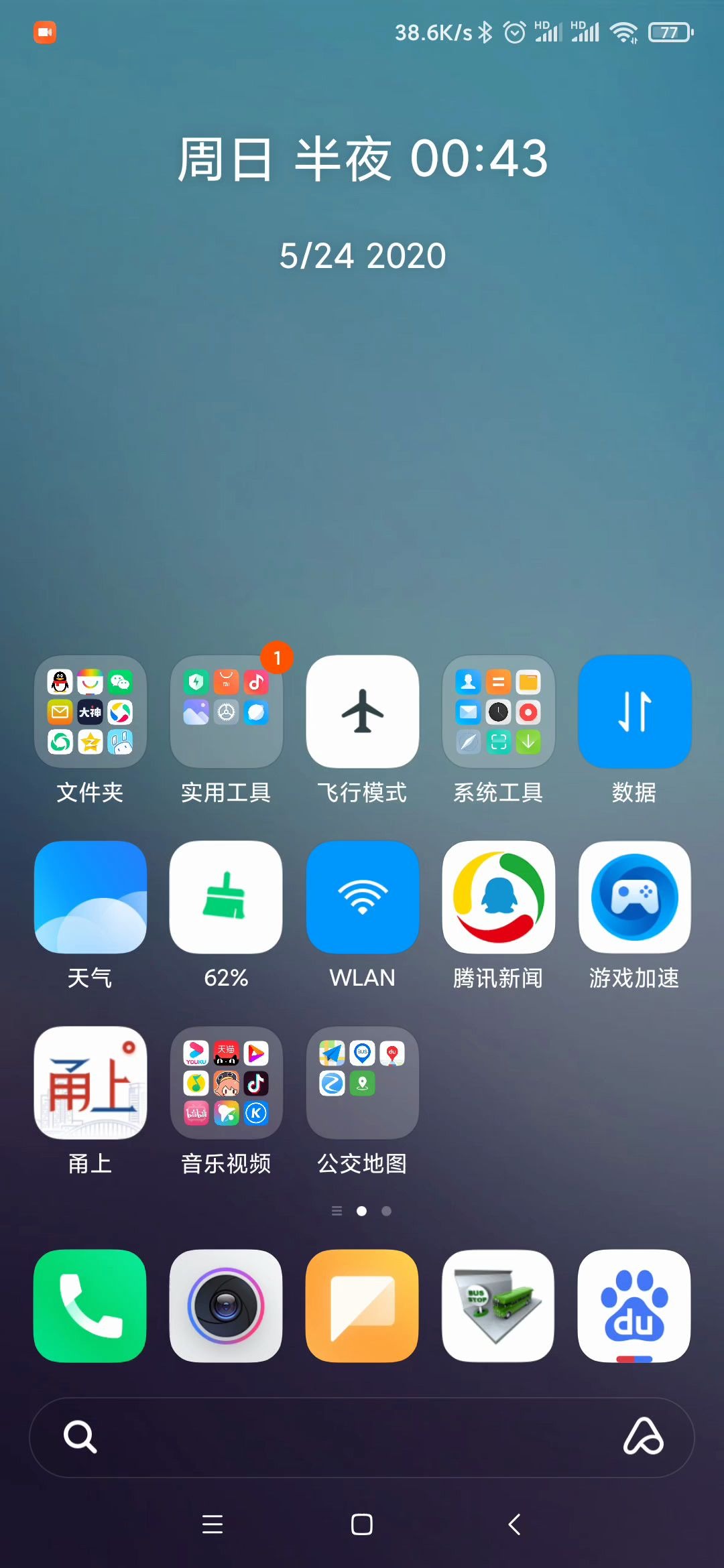Tap the search bar at the bottom

362,1436
